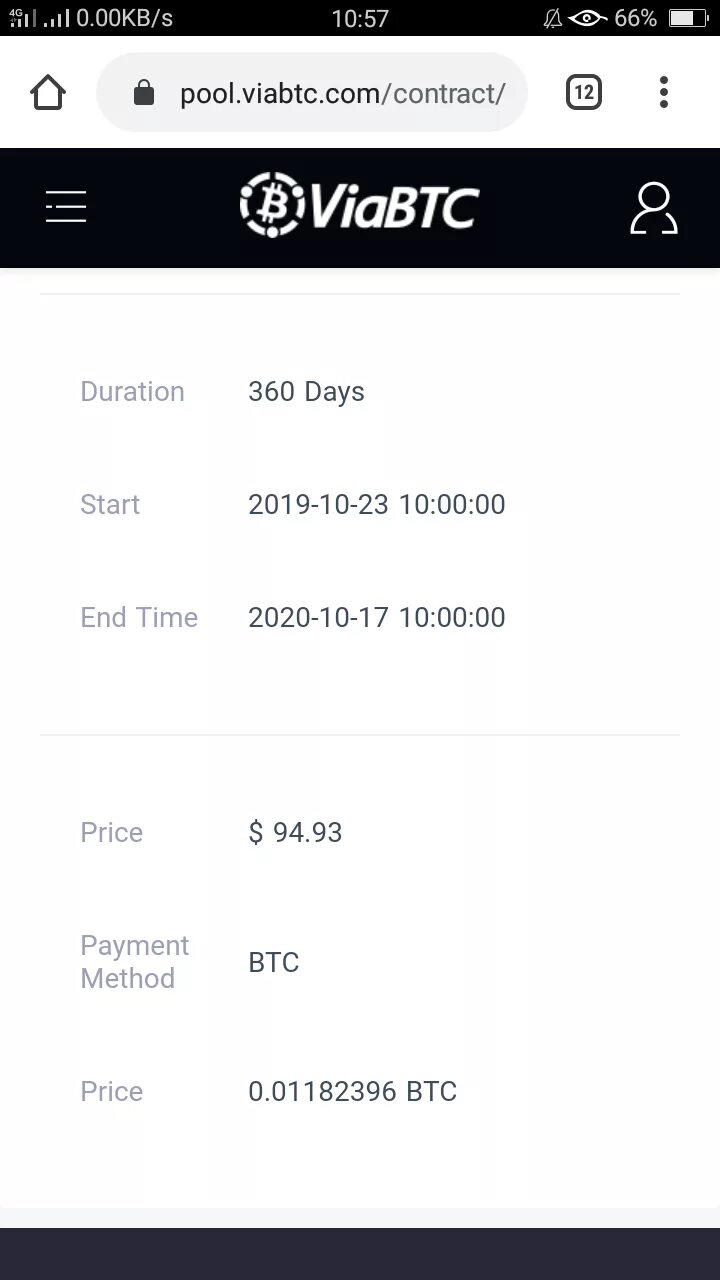Tap the ViaBTC logo to go home

[359, 206]
